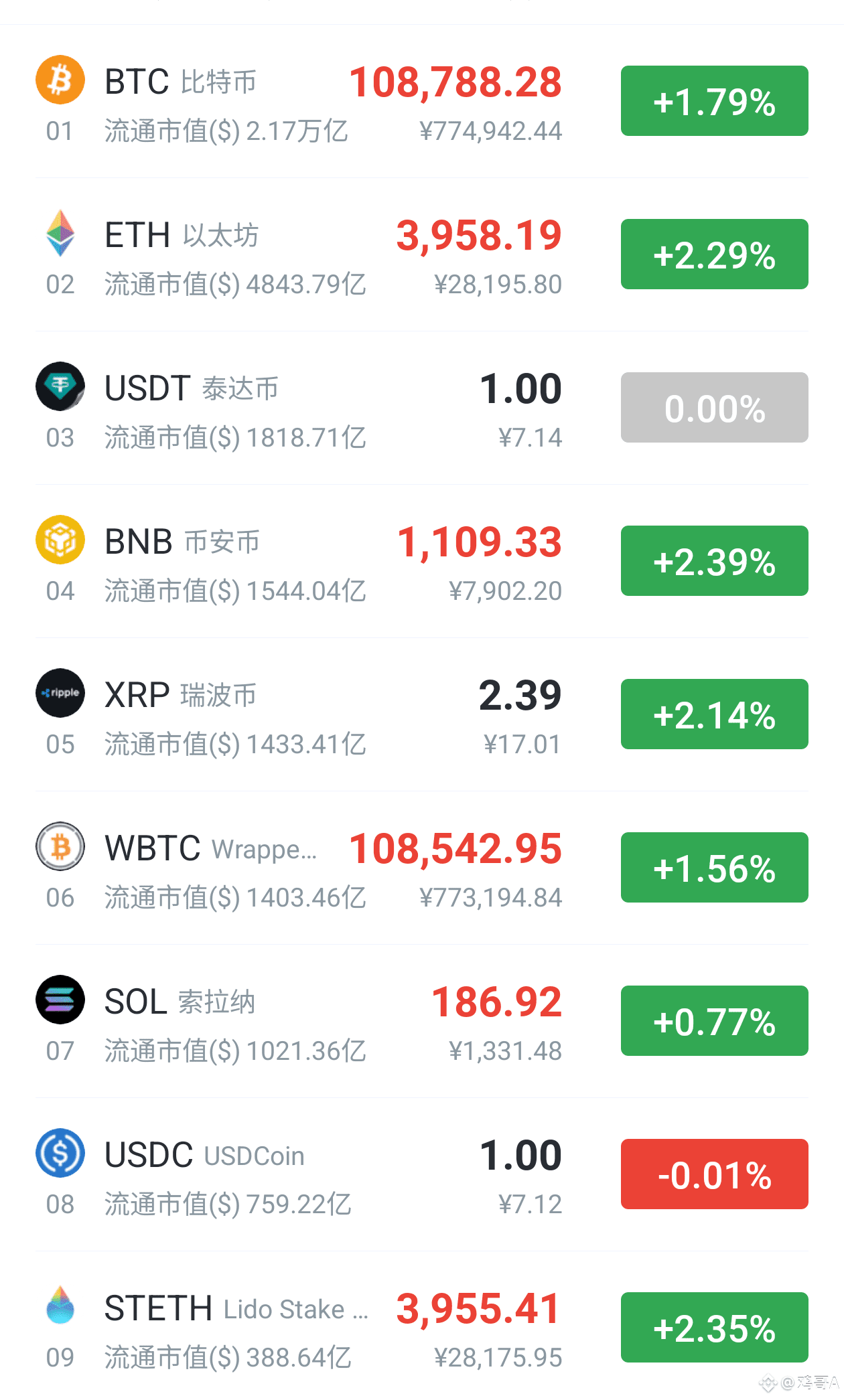
Task: Select the Ripple XRP coin icon
Action: (x=60, y=693)
